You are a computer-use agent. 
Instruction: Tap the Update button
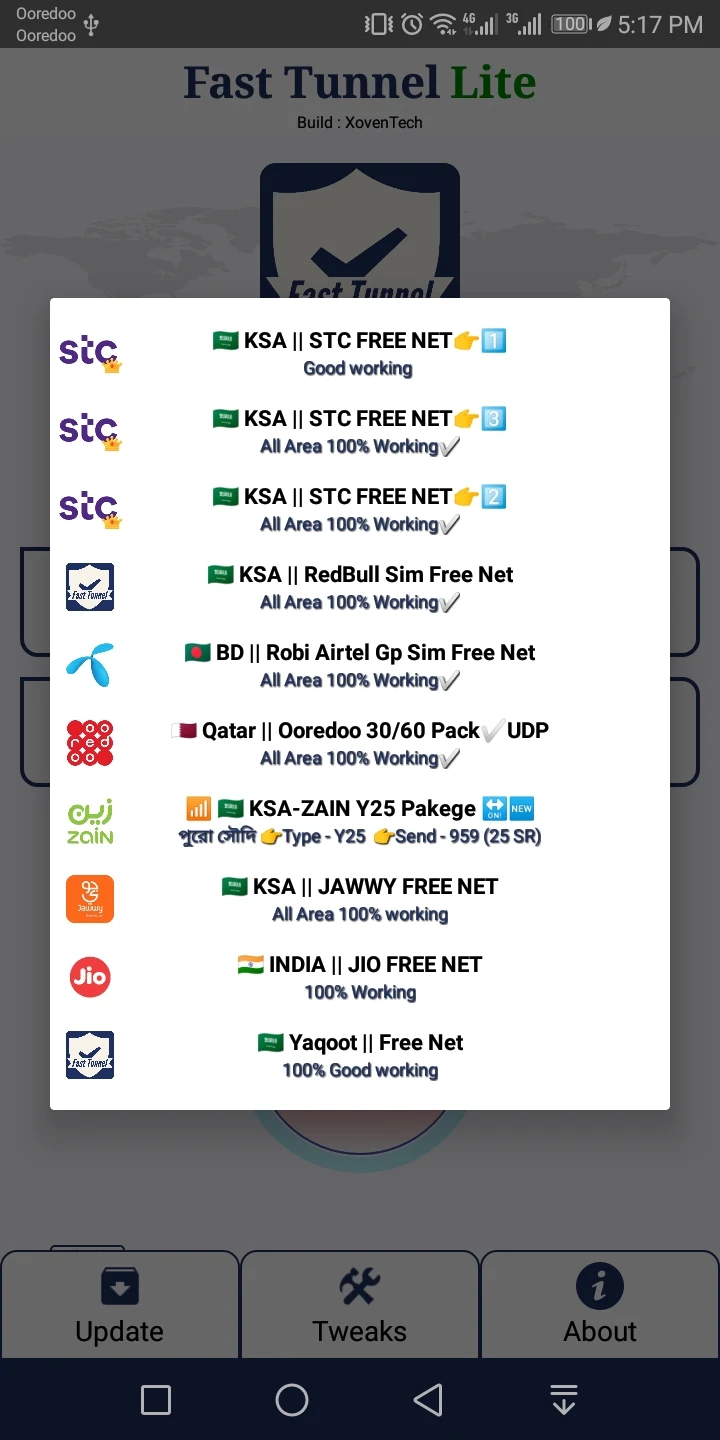(x=119, y=1305)
